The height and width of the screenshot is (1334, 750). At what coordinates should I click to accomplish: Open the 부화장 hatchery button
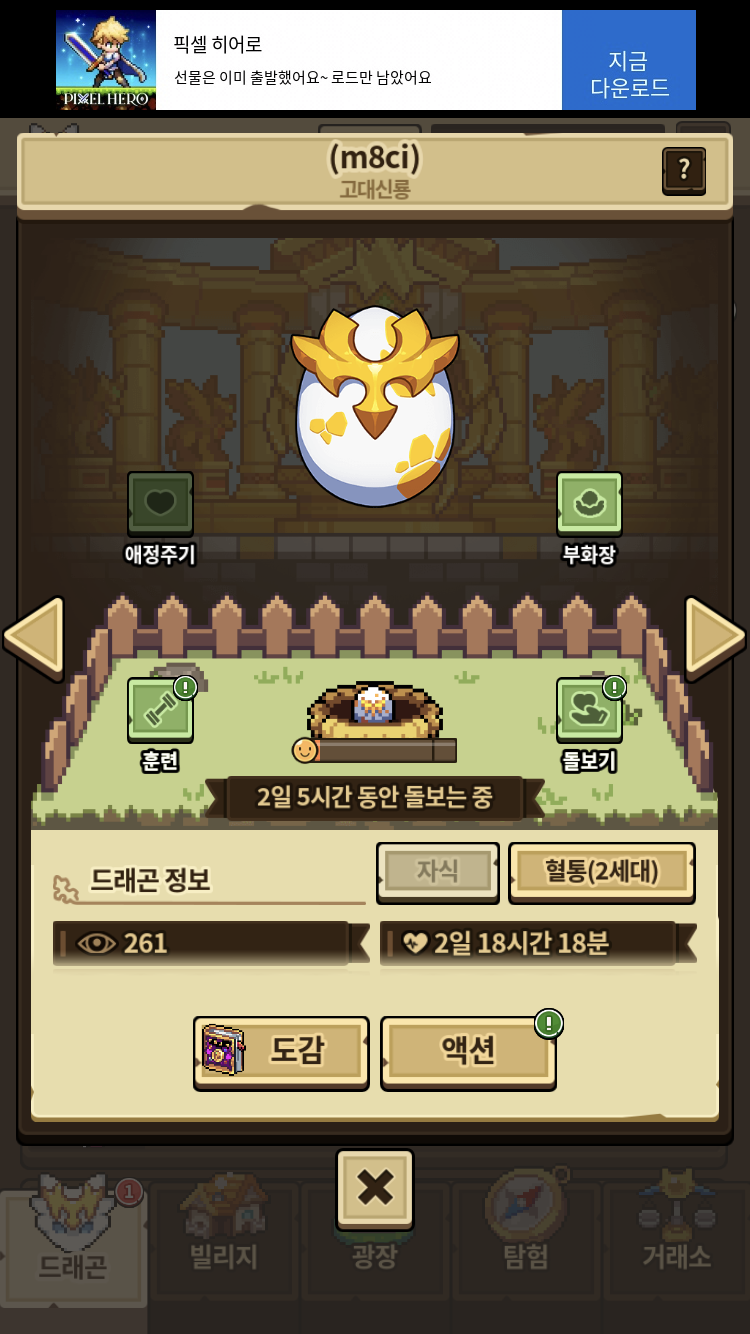coord(589,503)
